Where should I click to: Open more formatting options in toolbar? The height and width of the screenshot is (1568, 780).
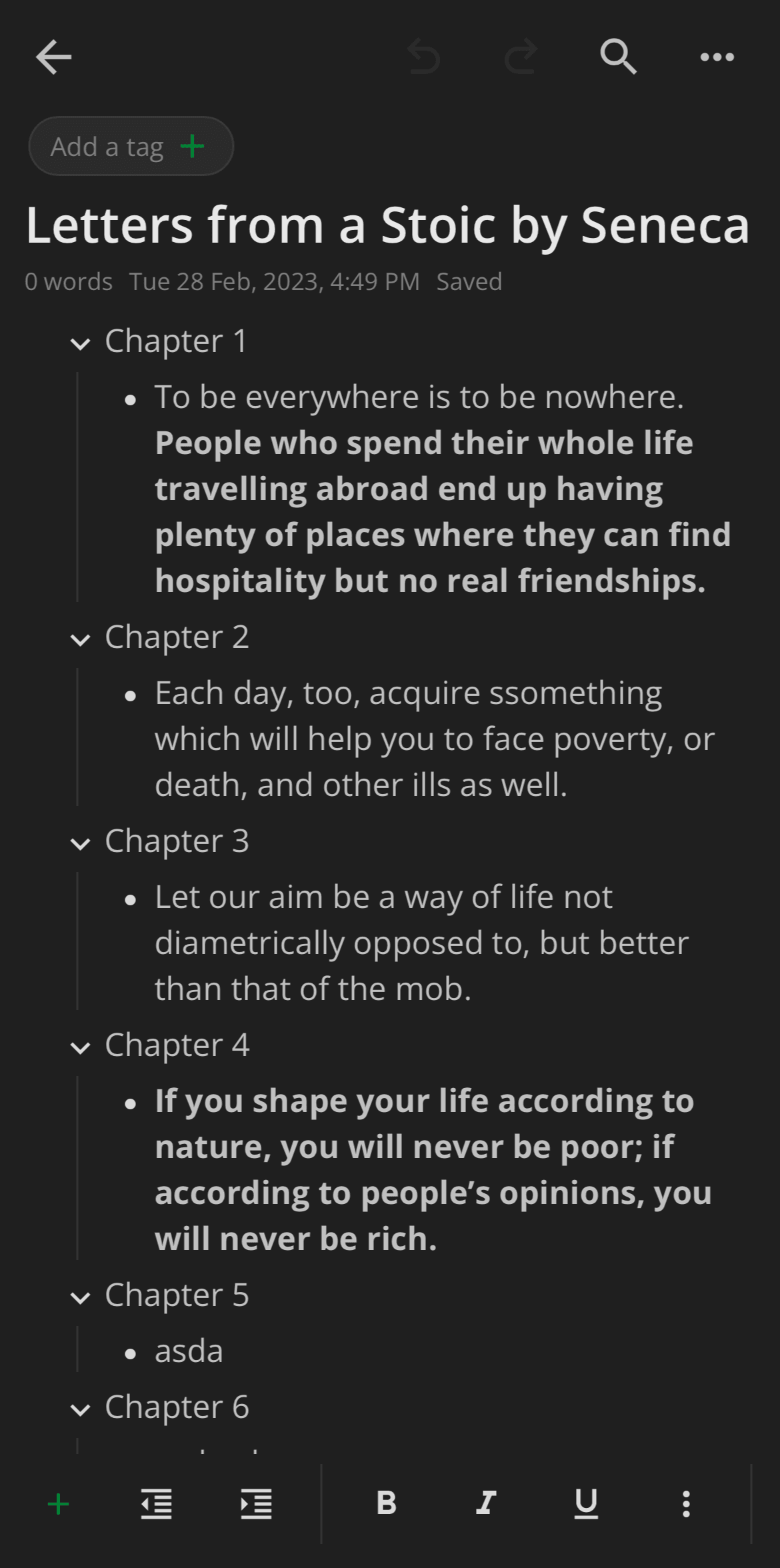click(686, 1504)
